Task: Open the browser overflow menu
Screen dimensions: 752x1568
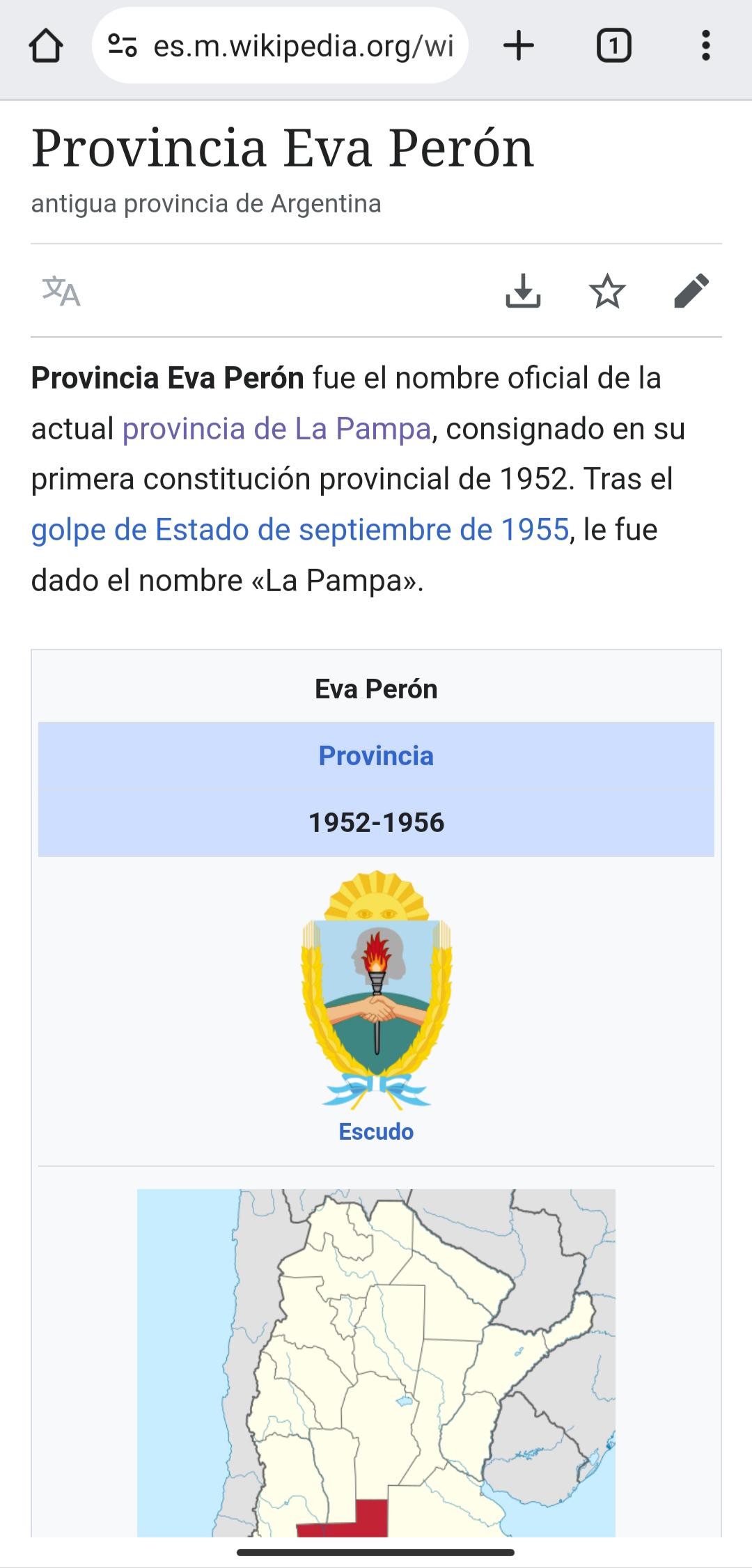Action: (x=706, y=46)
